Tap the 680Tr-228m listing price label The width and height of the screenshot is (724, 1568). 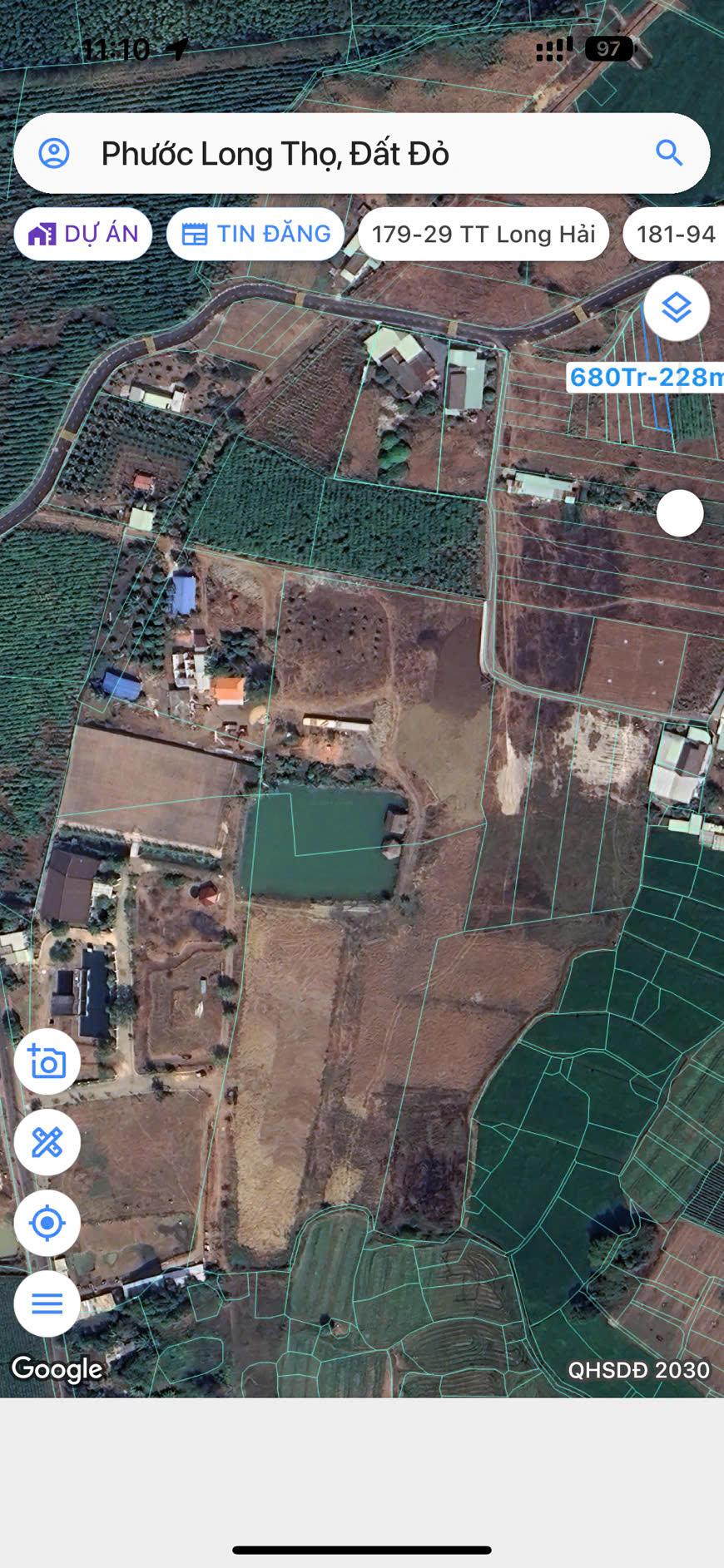646,377
